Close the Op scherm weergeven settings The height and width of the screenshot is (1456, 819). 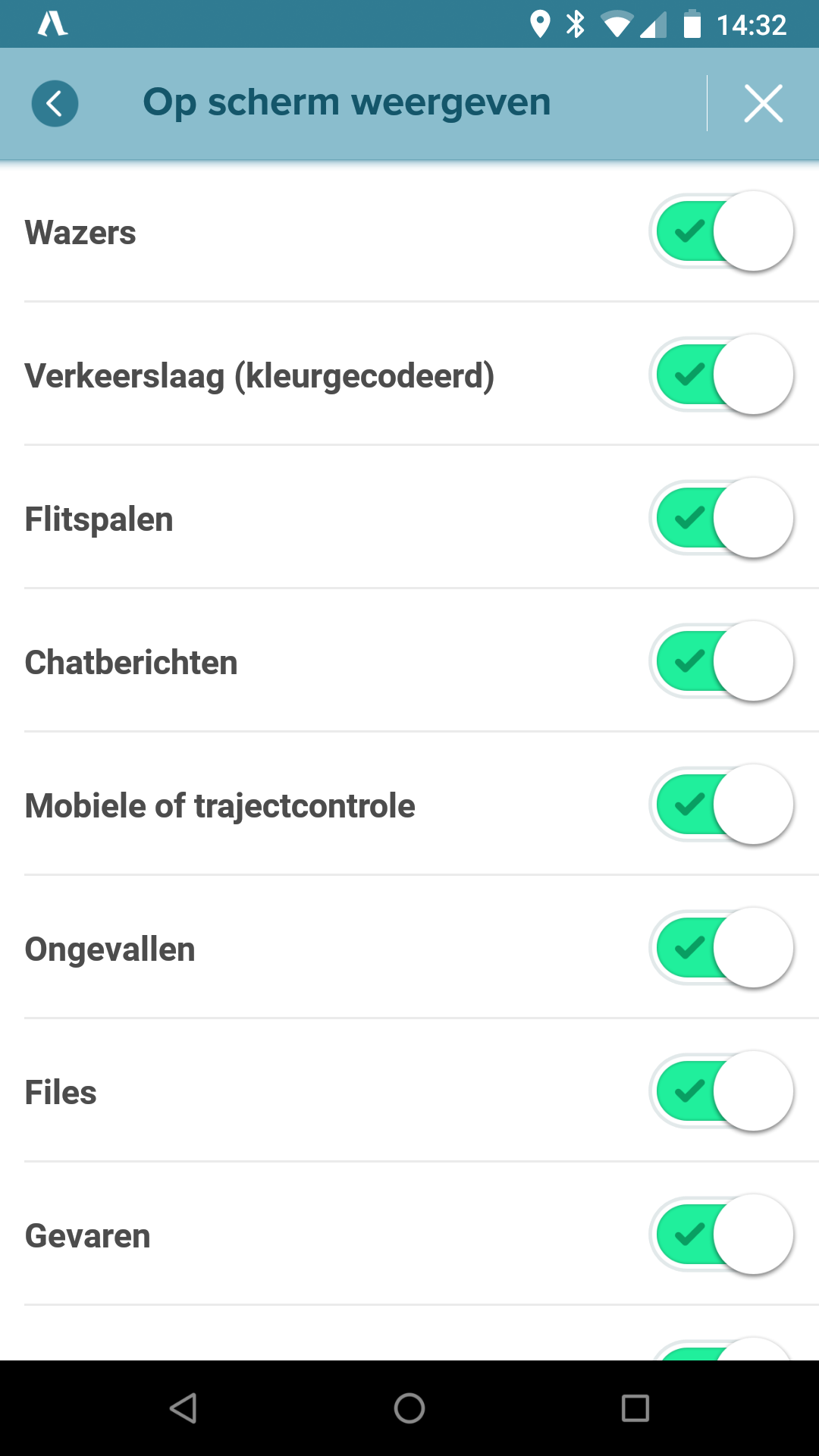[x=763, y=103]
